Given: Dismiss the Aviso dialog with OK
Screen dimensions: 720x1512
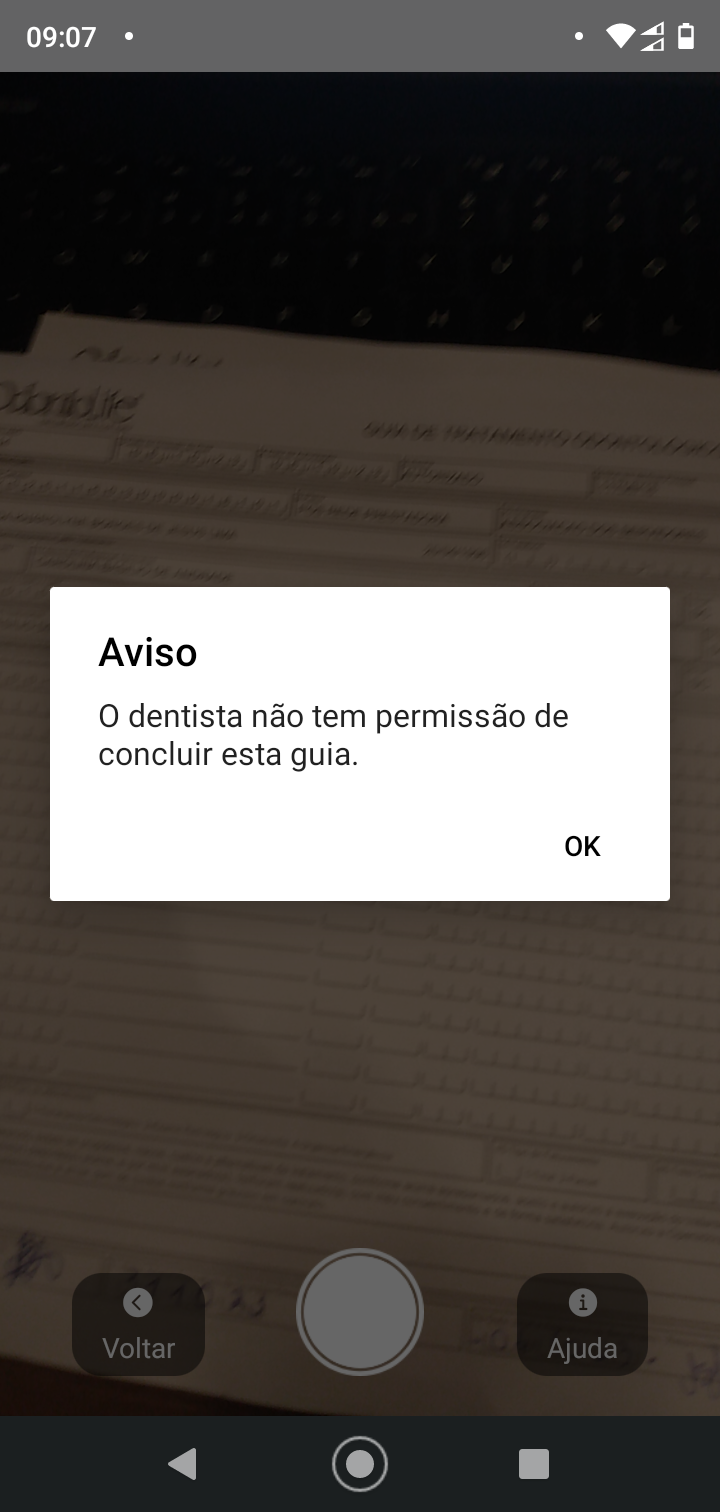Looking at the screenshot, I should click(582, 846).
